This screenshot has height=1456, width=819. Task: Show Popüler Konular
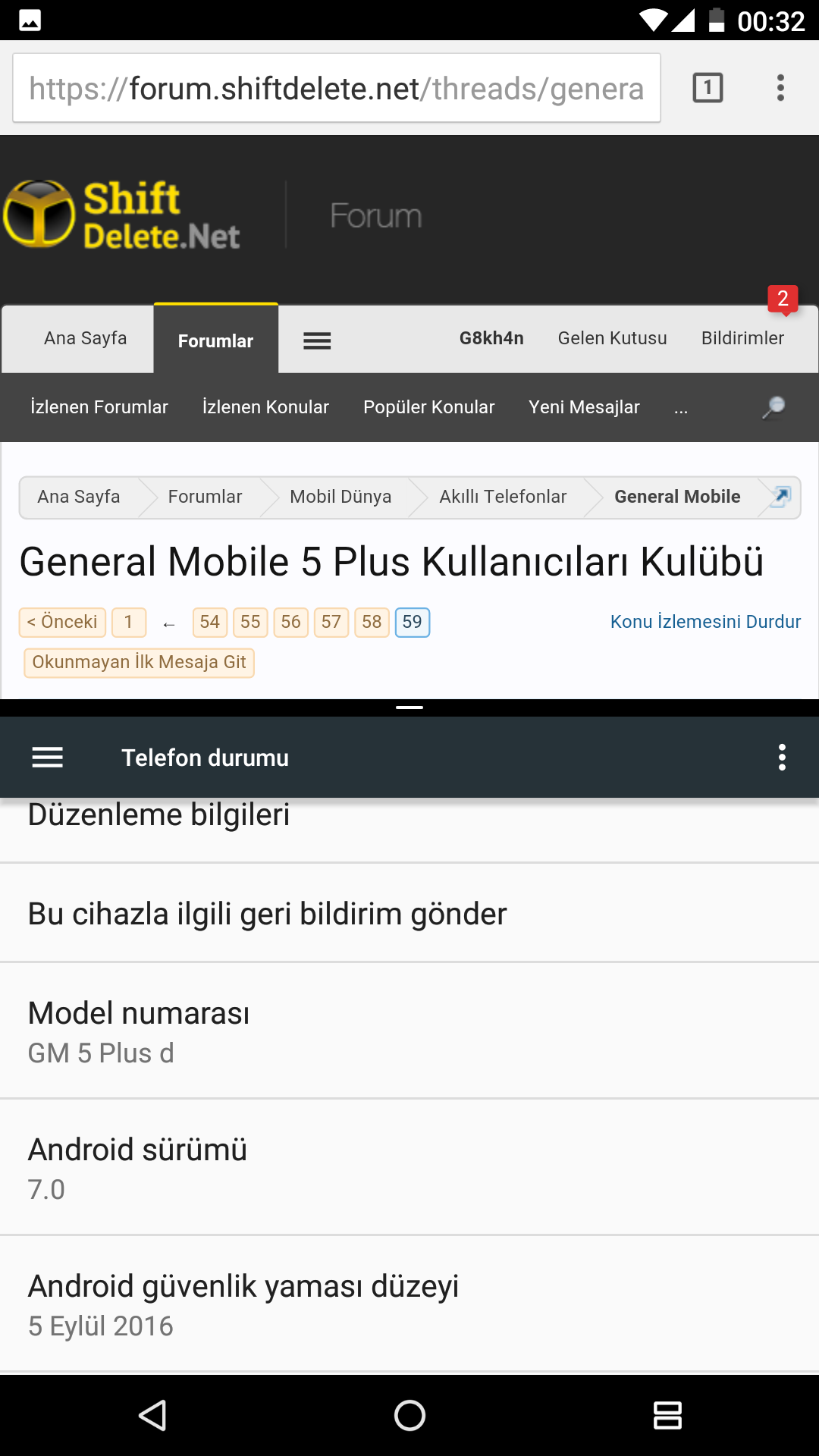coord(428,407)
